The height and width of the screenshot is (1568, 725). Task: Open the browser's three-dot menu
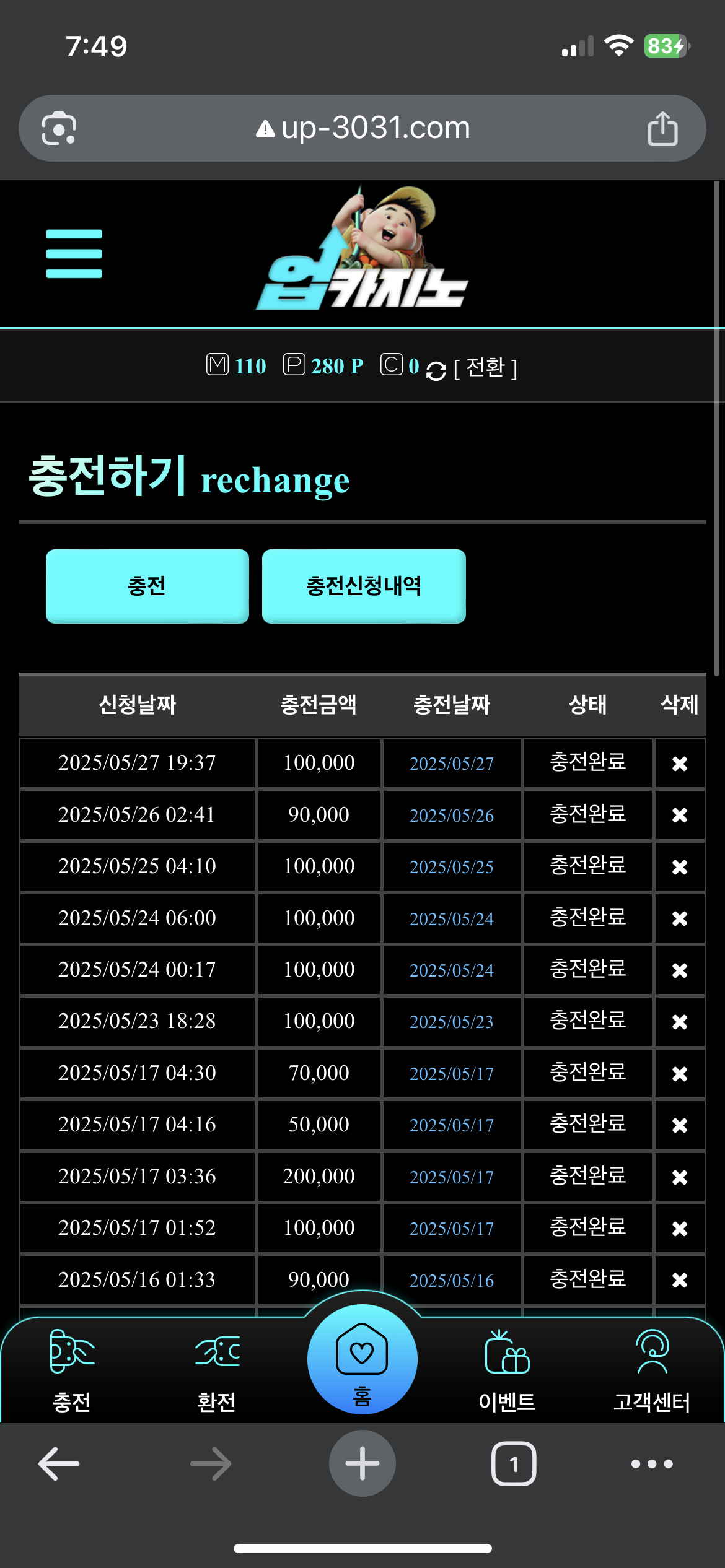652,1464
